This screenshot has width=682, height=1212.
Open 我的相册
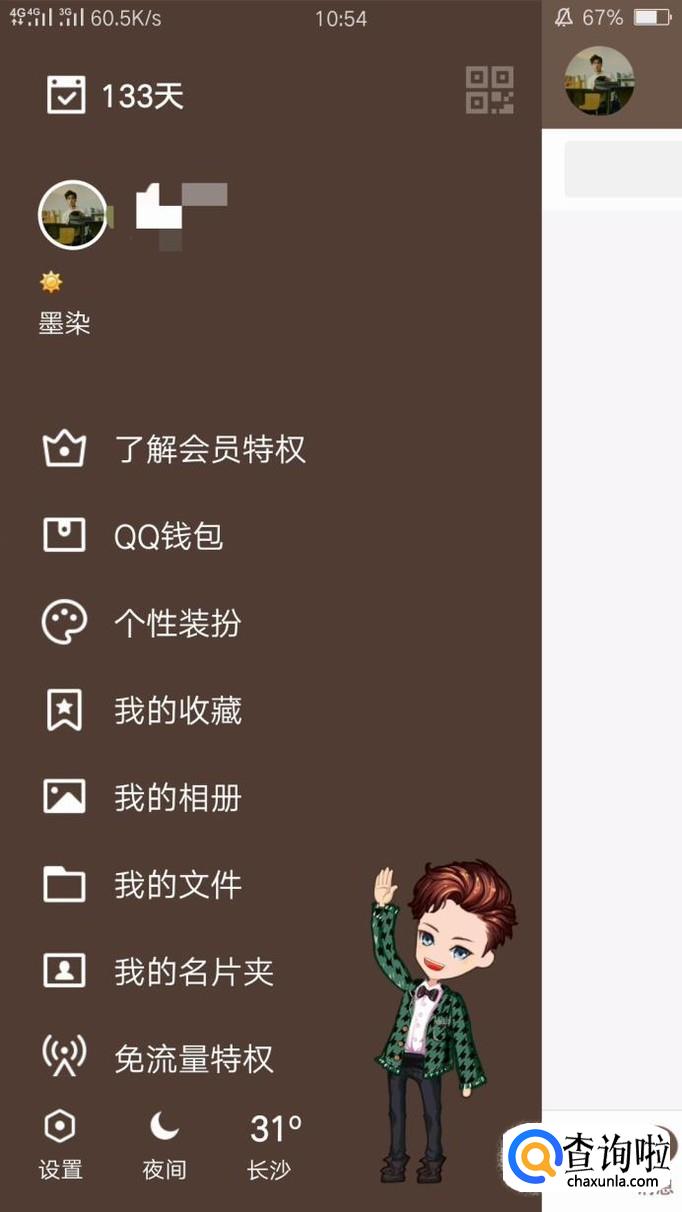coord(177,798)
